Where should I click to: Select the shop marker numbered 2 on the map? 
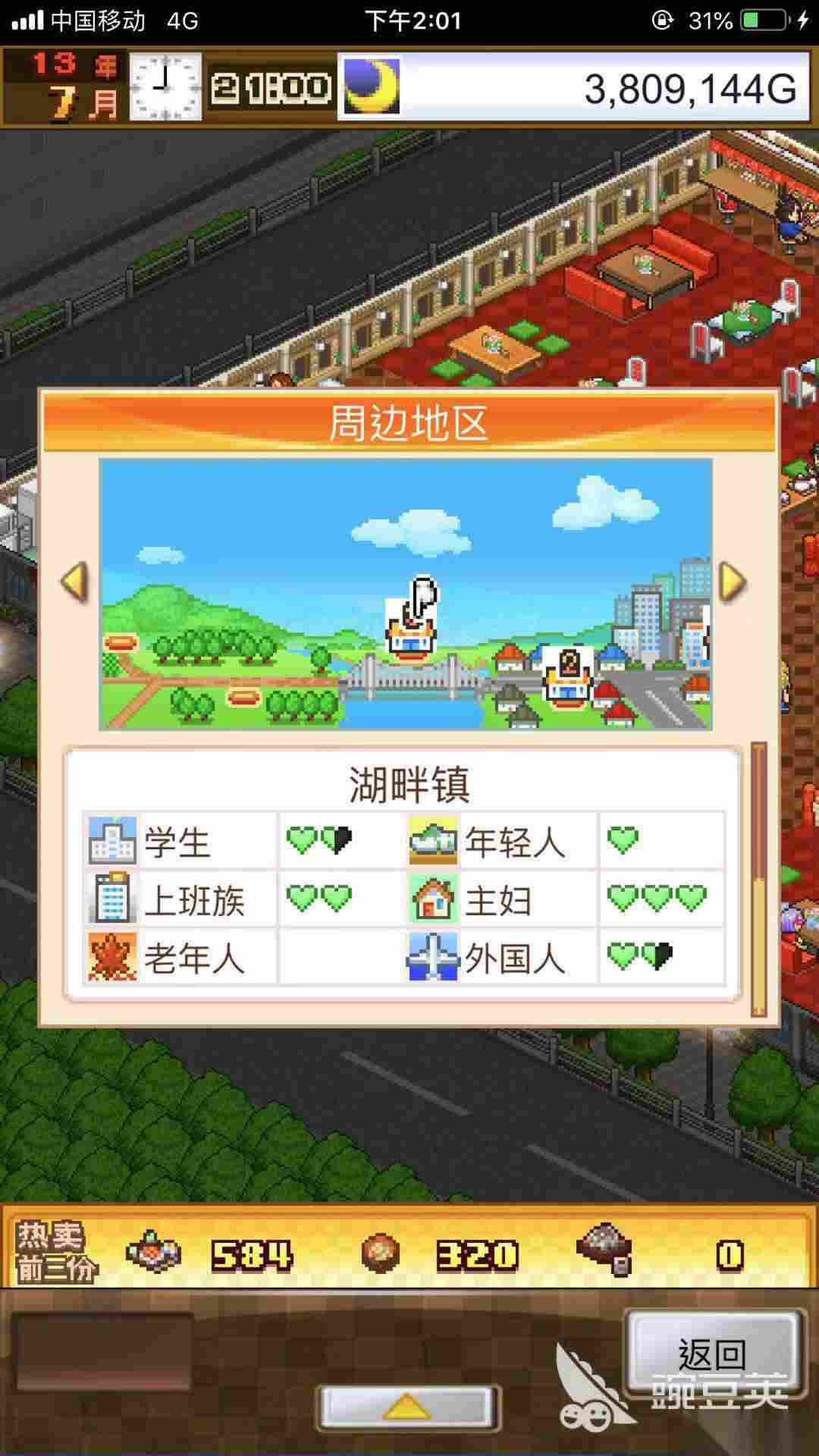coord(567,675)
